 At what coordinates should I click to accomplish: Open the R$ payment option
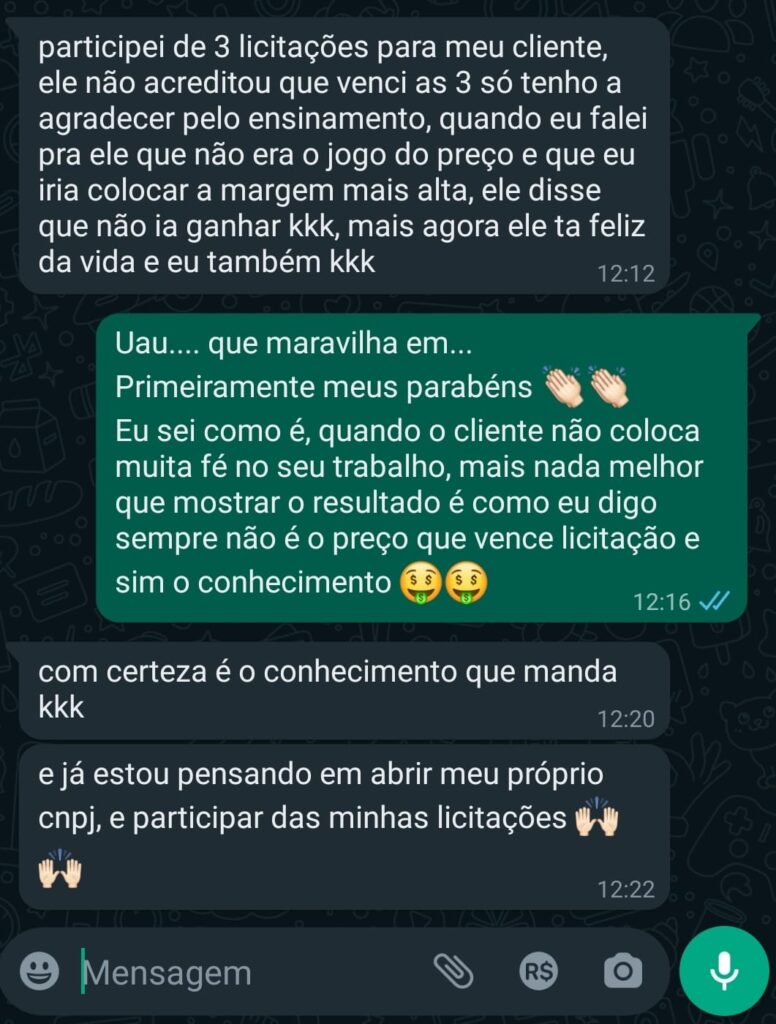(x=539, y=971)
